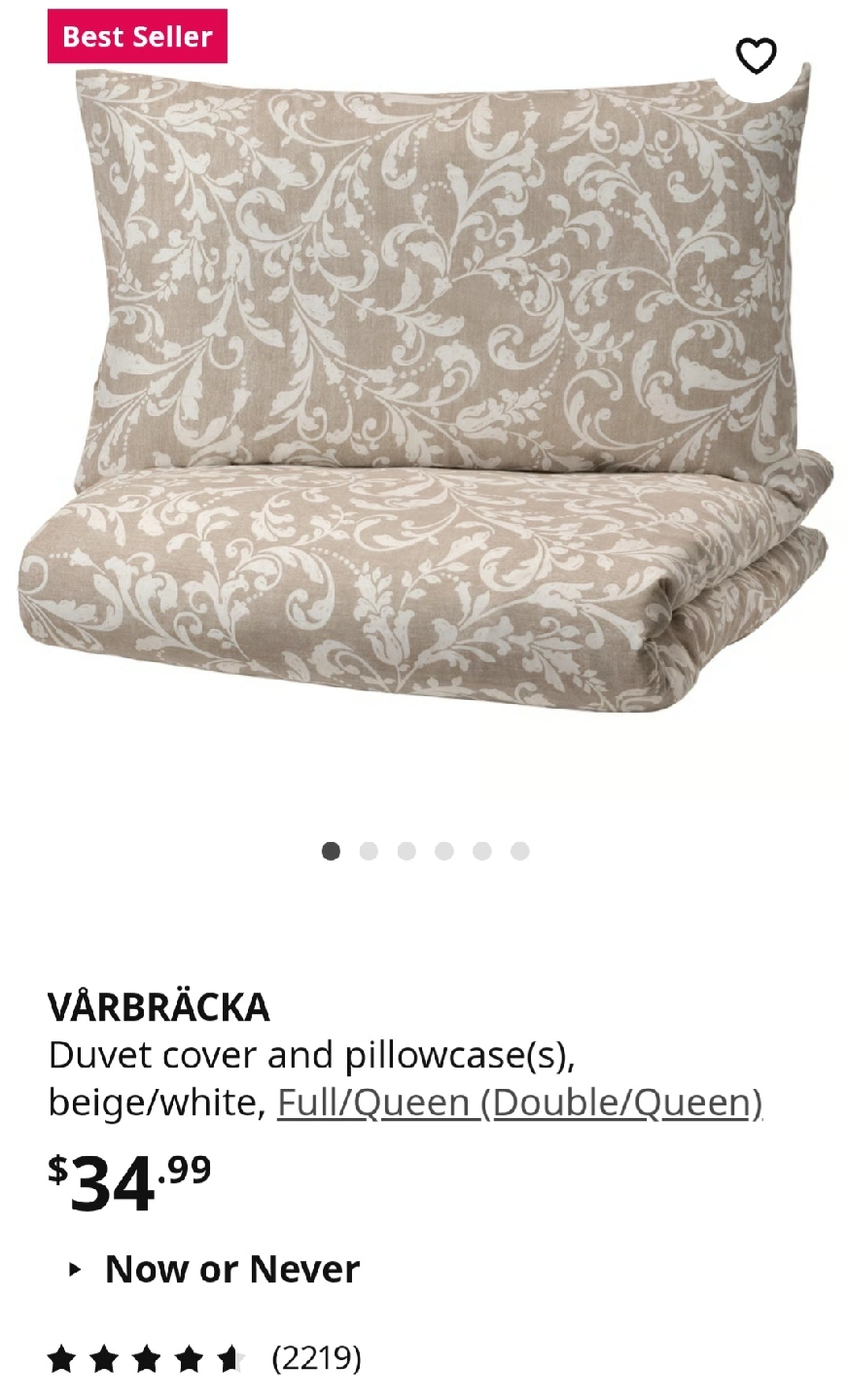Expand the Now or Never section
The height and width of the screenshot is (1400, 849).
(214, 1270)
